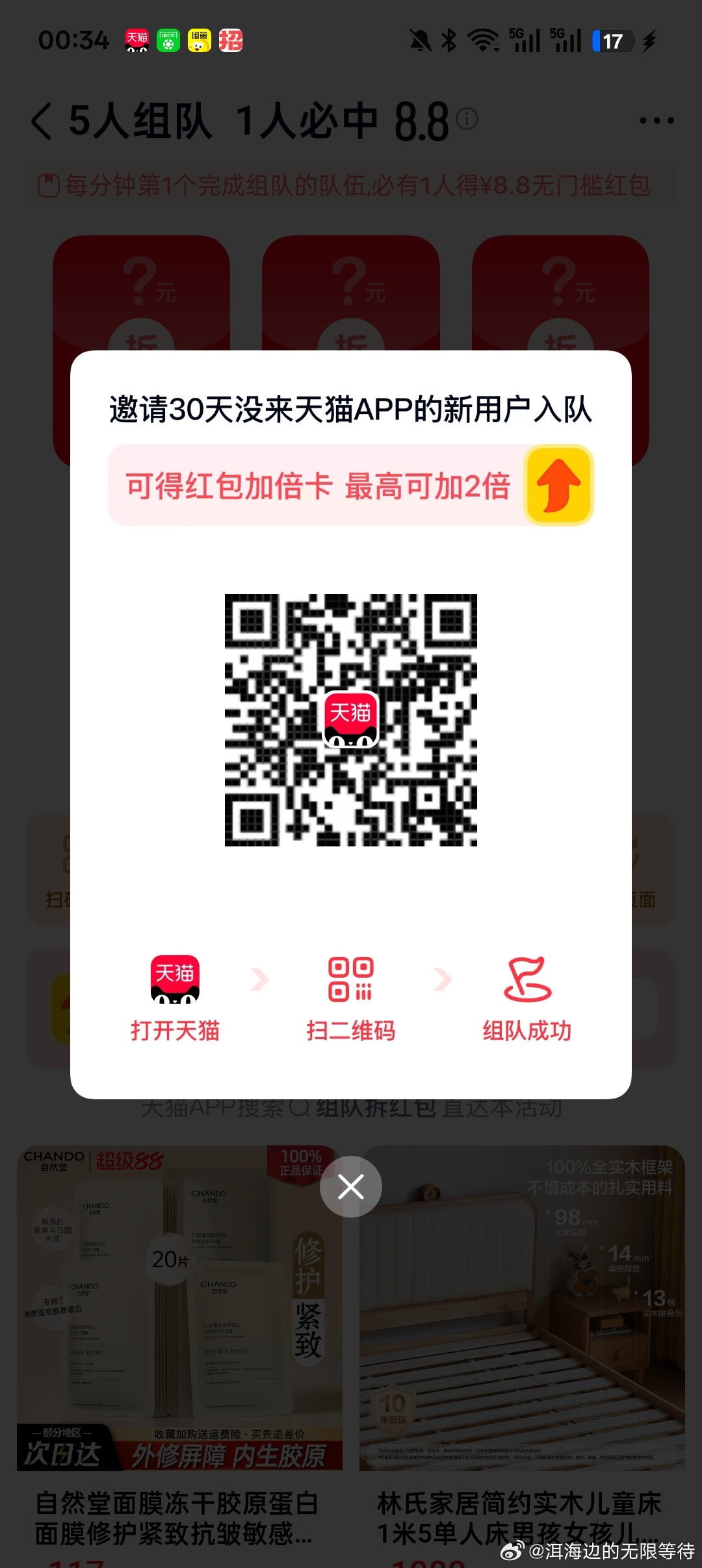The height and width of the screenshot is (1568, 702).
Task: Dismiss the invite dialog with the X button
Action: coord(350,1187)
